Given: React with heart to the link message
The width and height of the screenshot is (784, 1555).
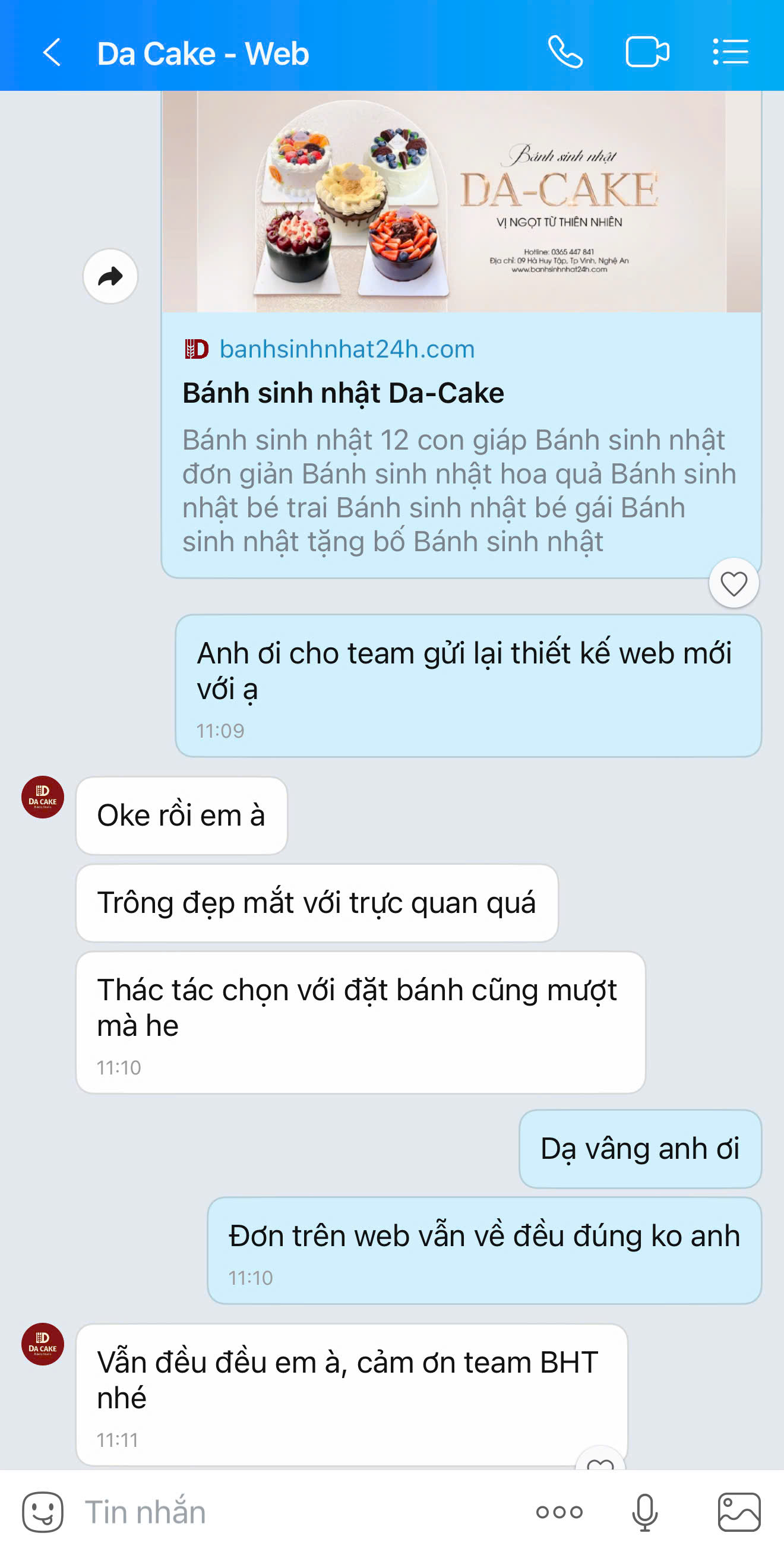Looking at the screenshot, I should 734,584.
